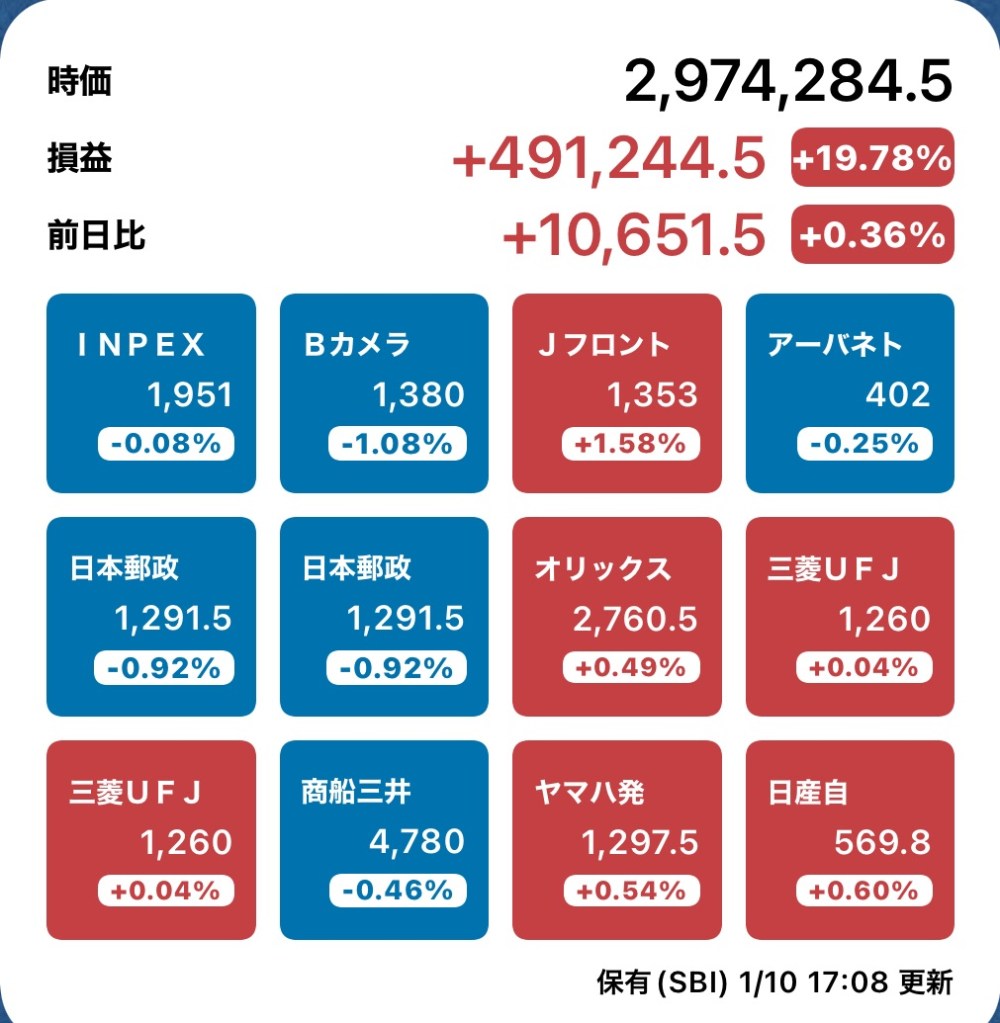The width and height of the screenshot is (1000, 1023).
Task: Open the ヤマハ発 stock tile
Action: pos(617,840)
